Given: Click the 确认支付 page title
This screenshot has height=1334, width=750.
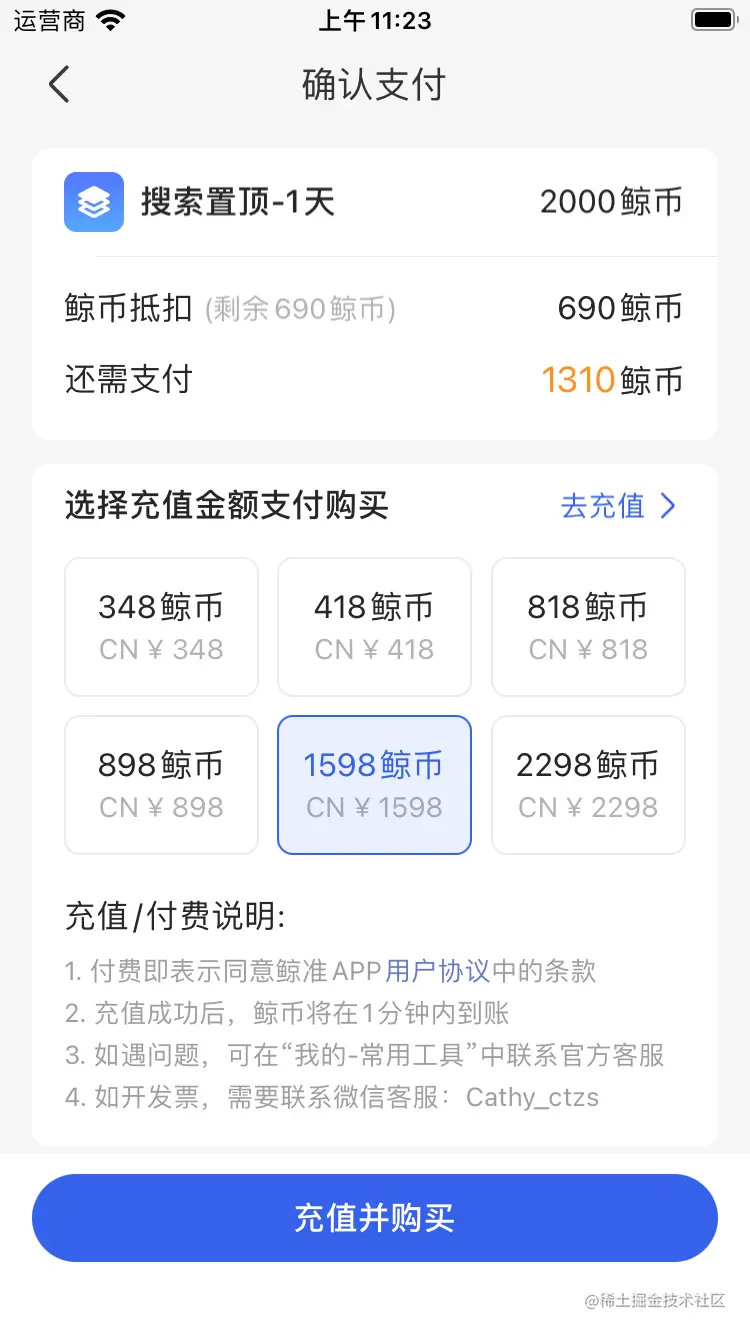Looking at the screenshot, I should click(x=374, y=85).
